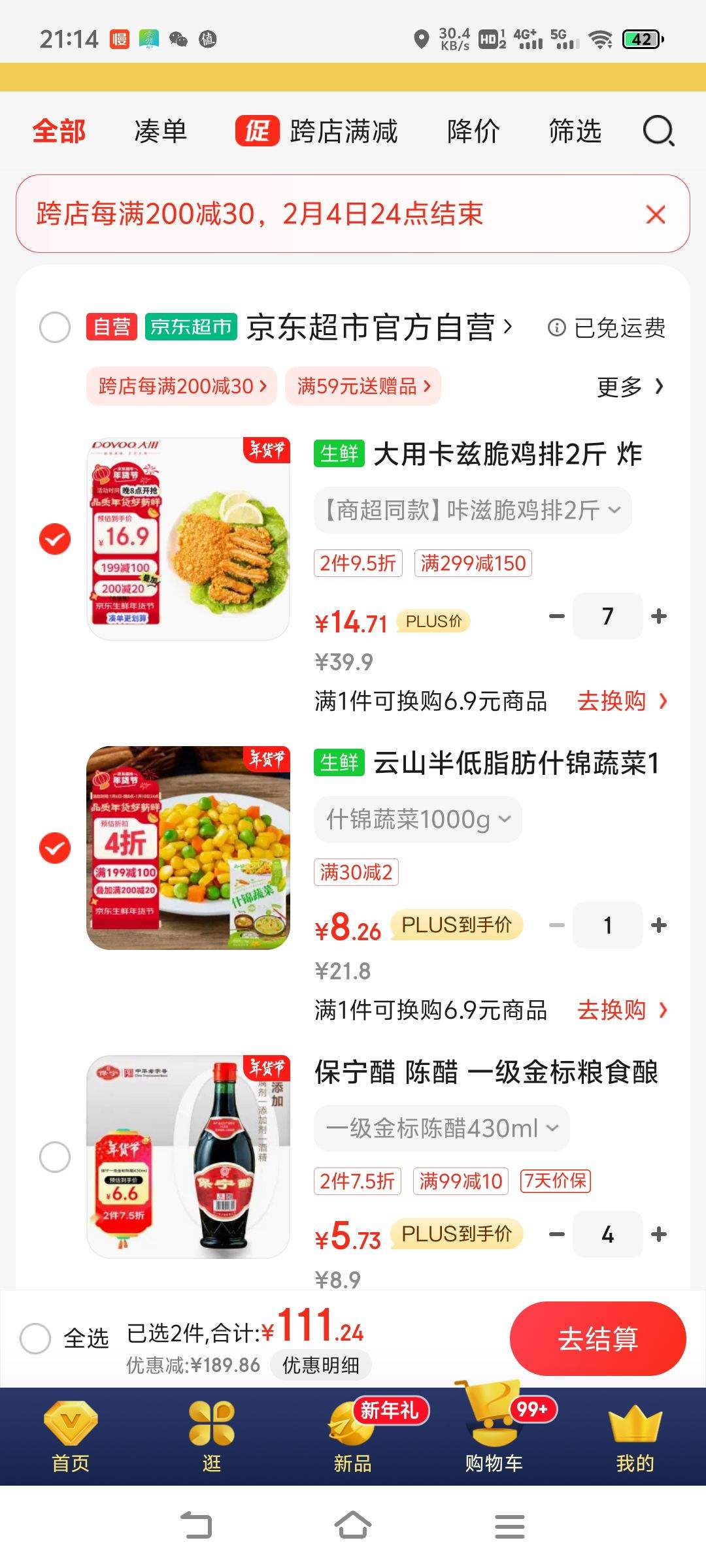The width and height of the screenshot is (706, 1568).
Task: Show the 降价 items tab
Action: coord(473,131)
